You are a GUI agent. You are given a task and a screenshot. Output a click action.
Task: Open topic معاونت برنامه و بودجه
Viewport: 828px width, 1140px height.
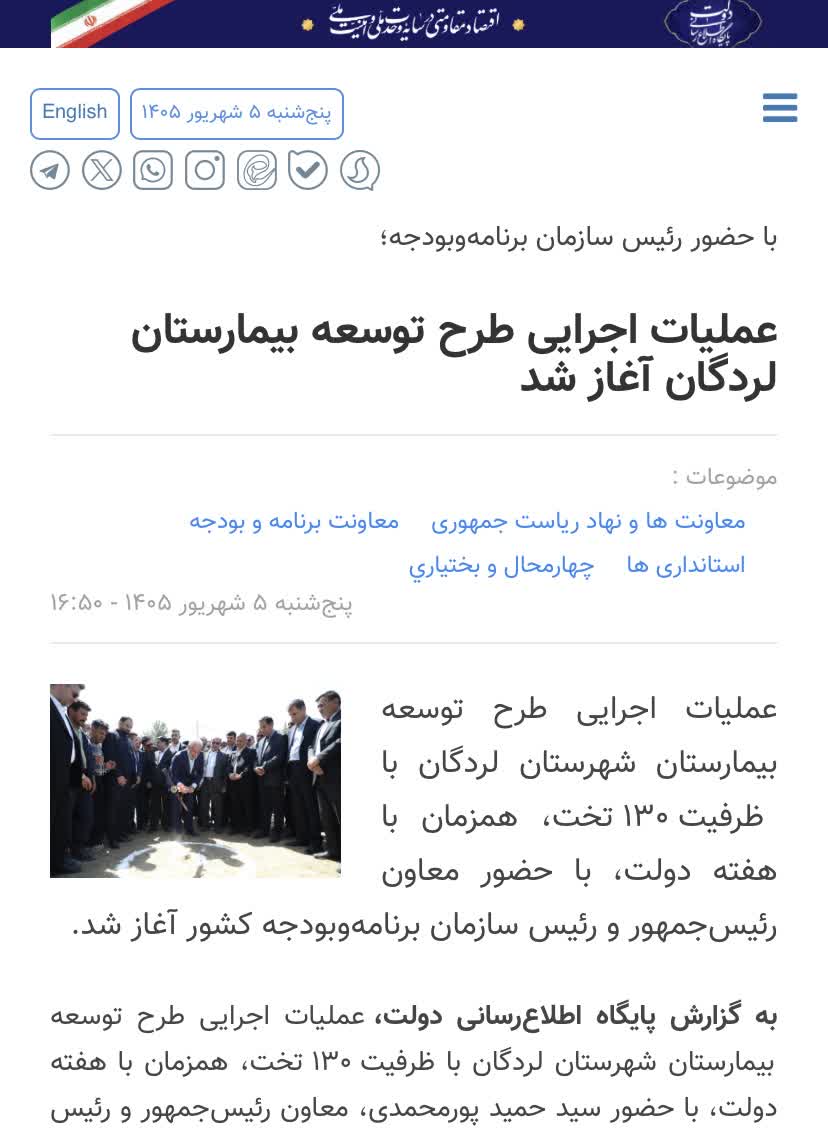tap(294, 521)
